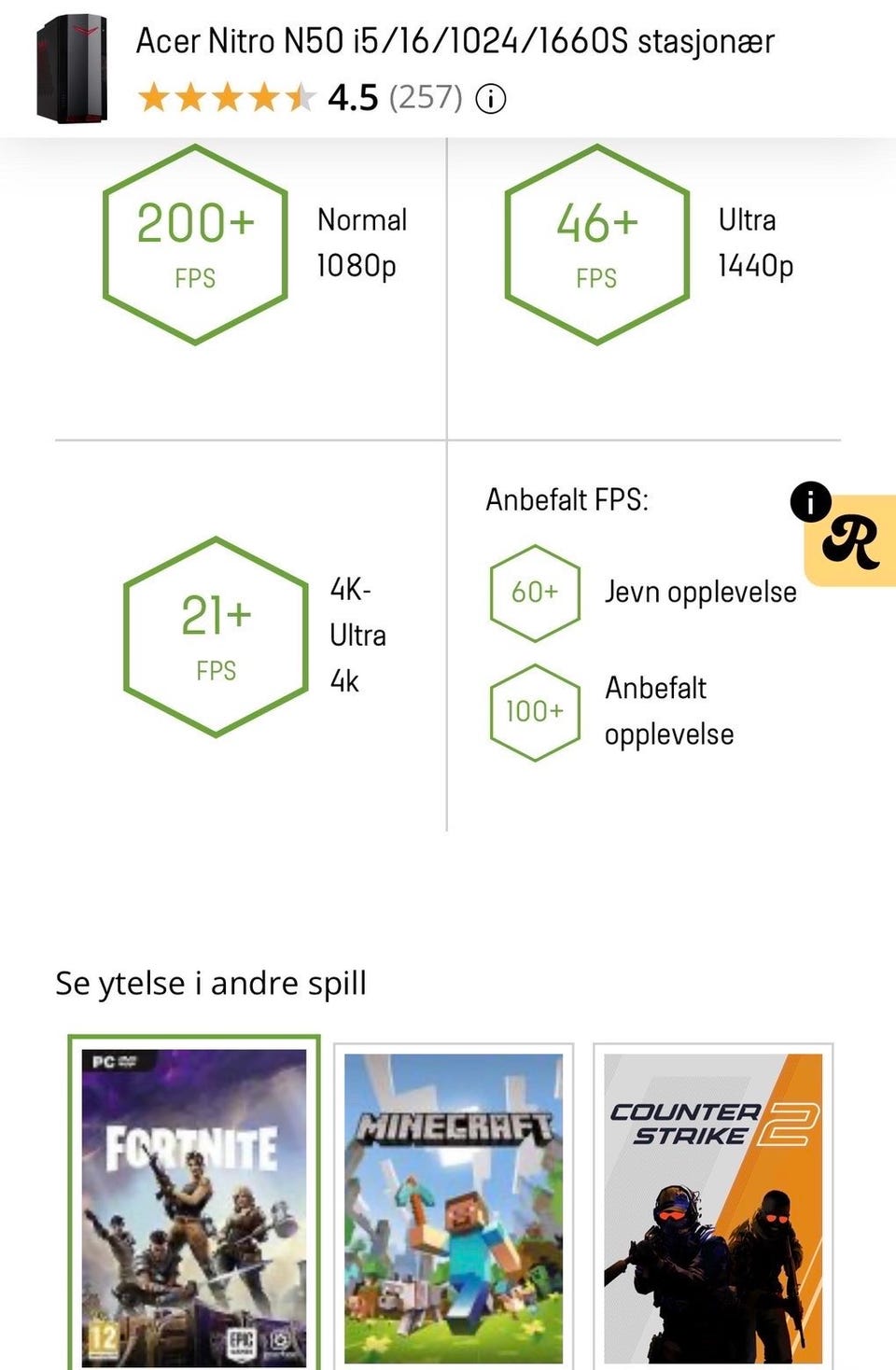Click the 60+ Jevn opplevelse hexagon
The height and width of the screenshot is (1370, 896).
click(535, 594)
